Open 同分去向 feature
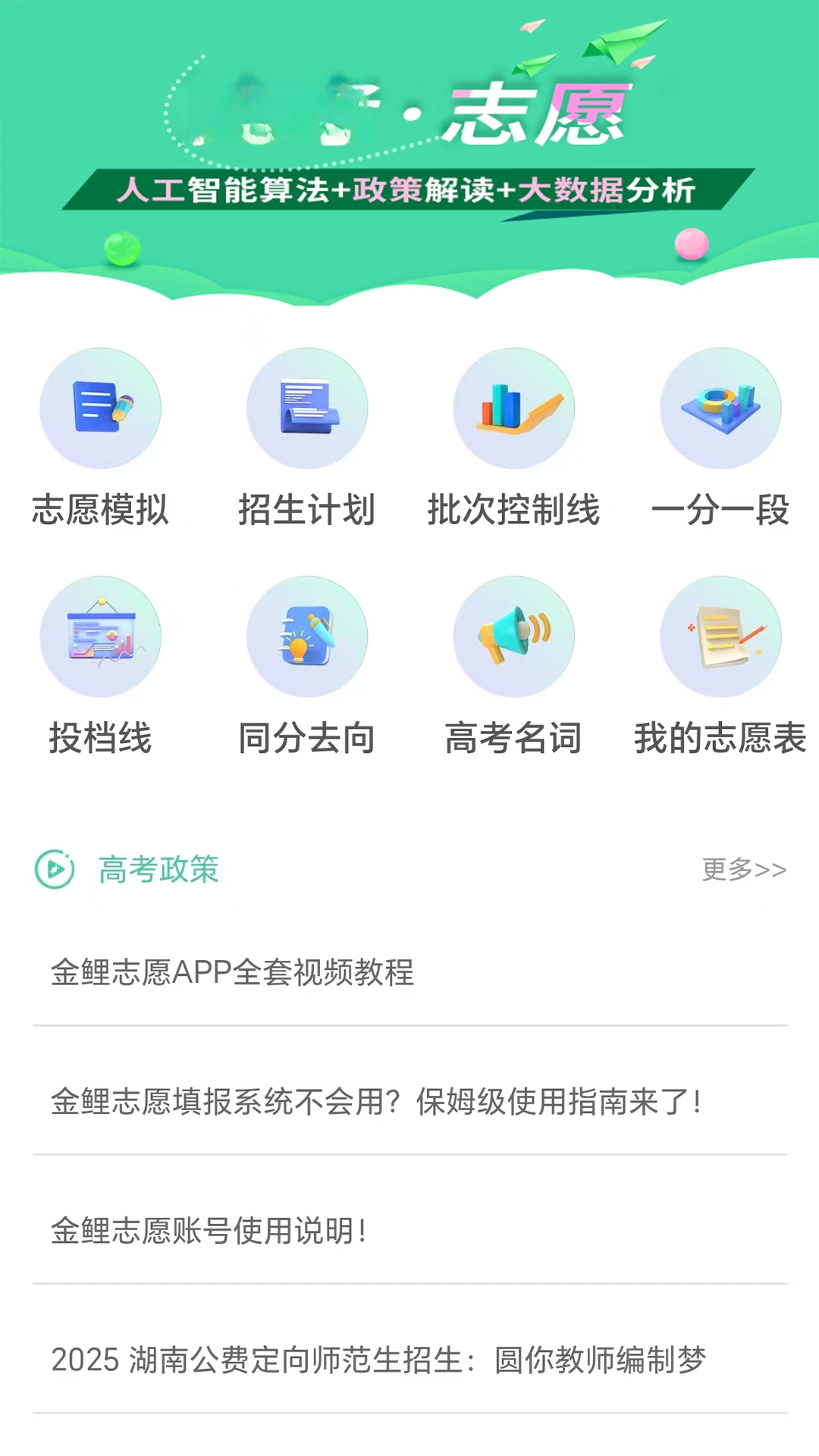This screenshot has height=1456, width=819. coord(307,667)
